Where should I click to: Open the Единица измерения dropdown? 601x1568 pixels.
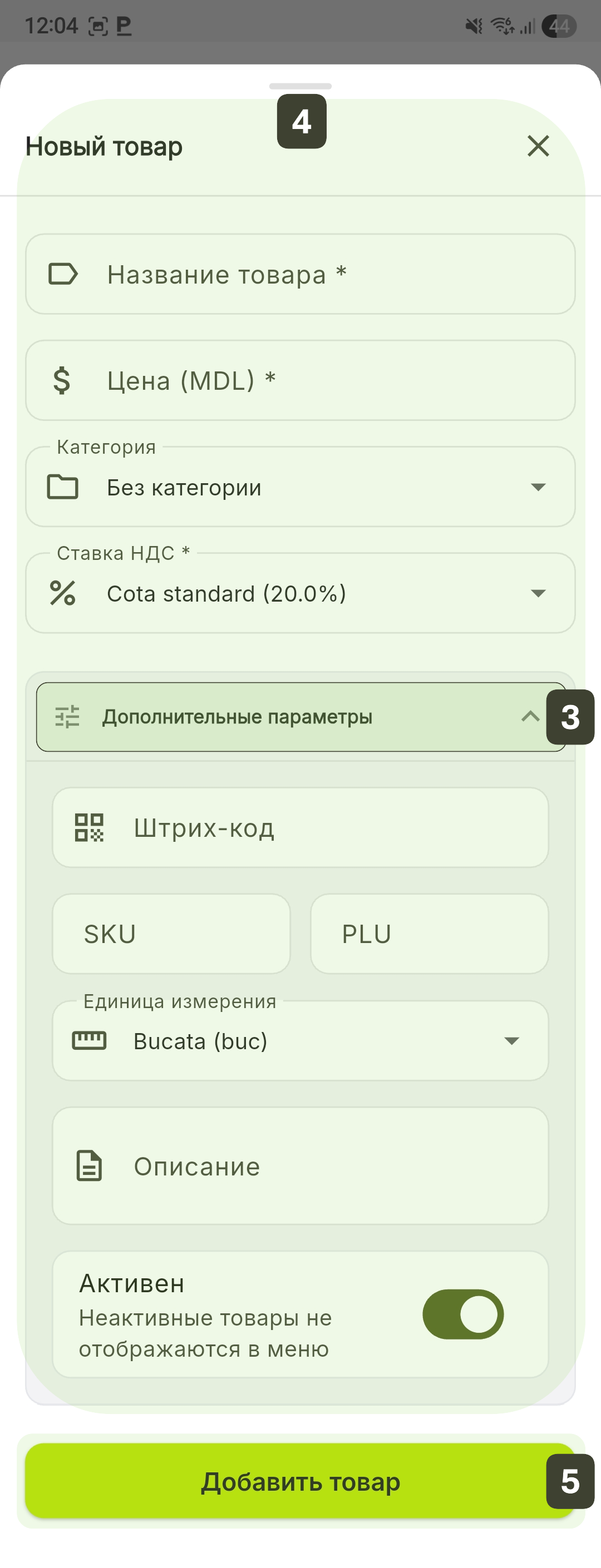[x=300, y=1041]
